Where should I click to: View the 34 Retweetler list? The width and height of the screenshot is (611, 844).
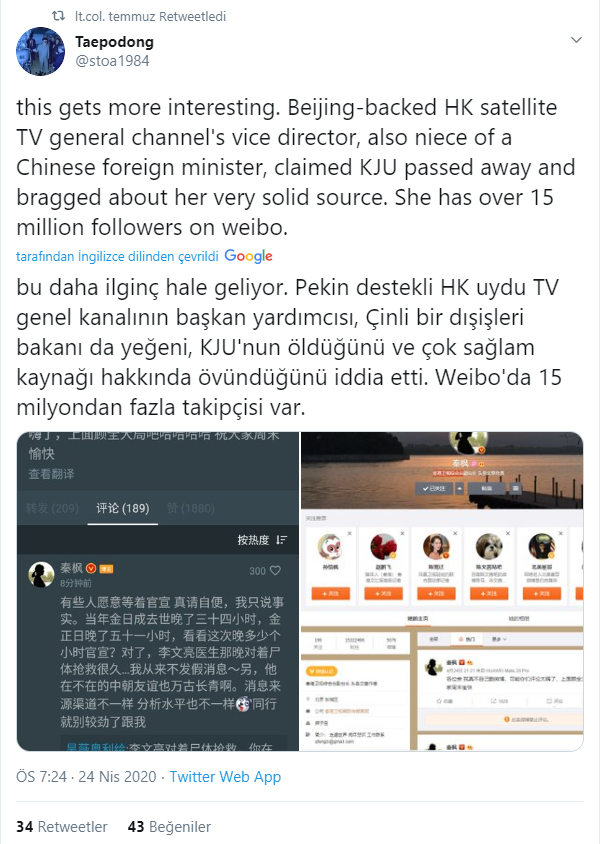point(62,827)
